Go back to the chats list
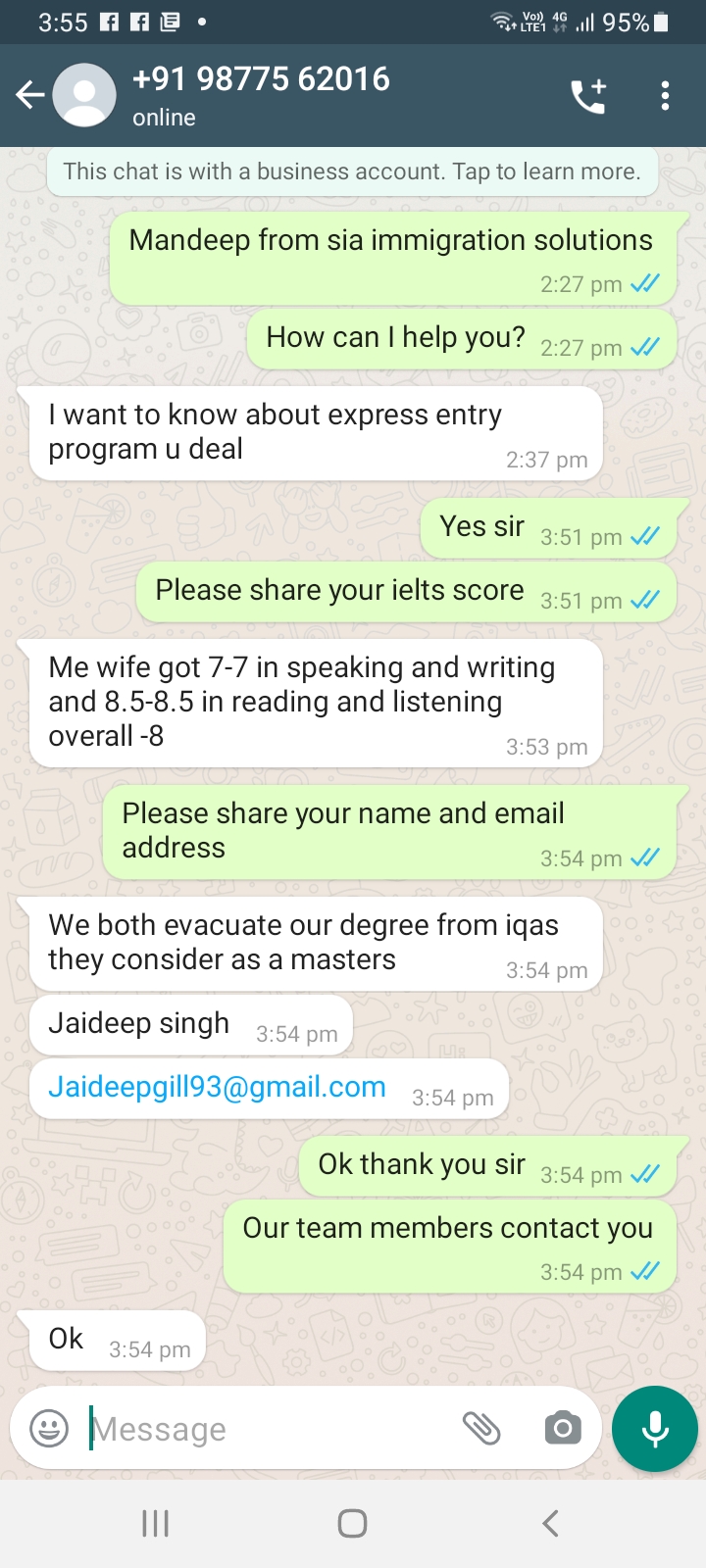706x1568 pixels. pyautogui.click(x=30, y=95)
